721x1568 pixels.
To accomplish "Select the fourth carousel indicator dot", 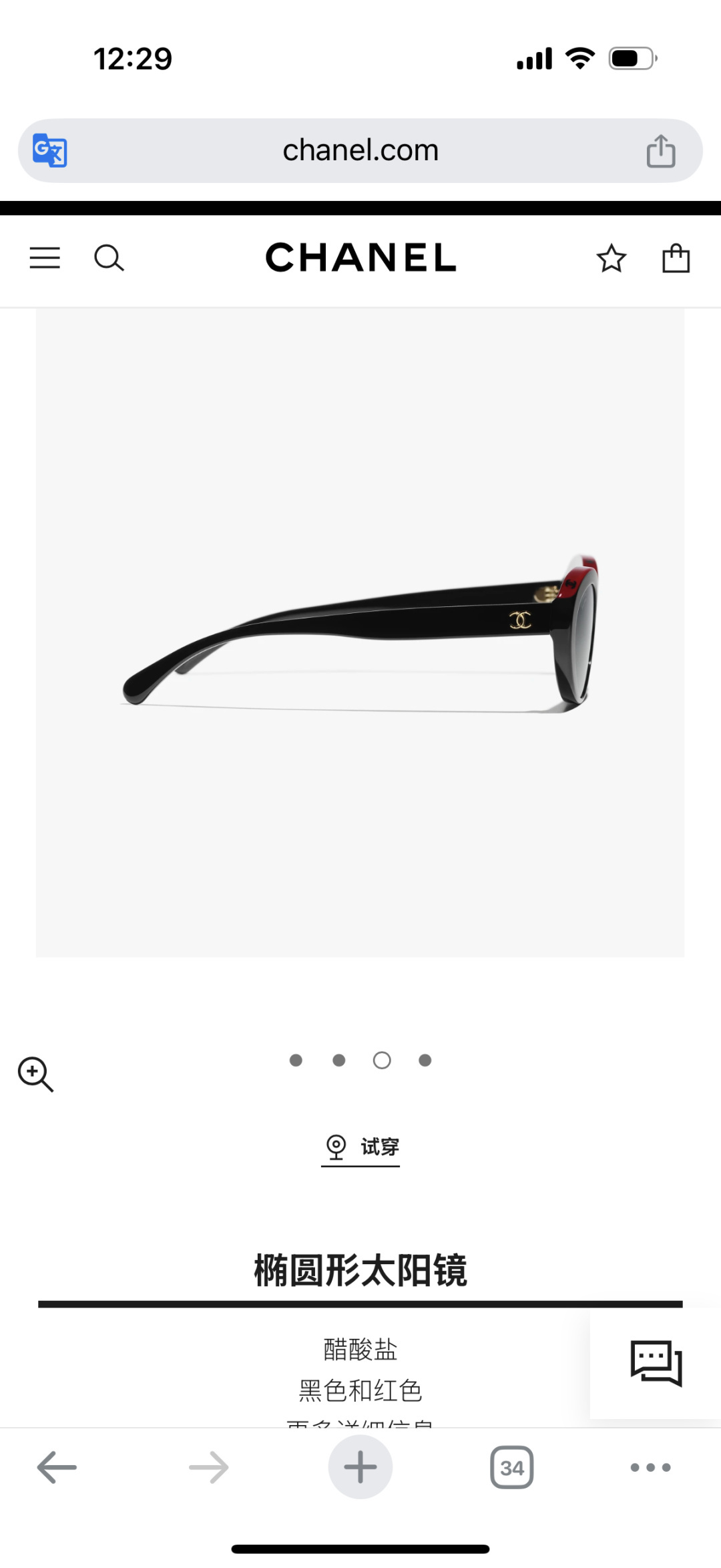I will click(425, 1060).
